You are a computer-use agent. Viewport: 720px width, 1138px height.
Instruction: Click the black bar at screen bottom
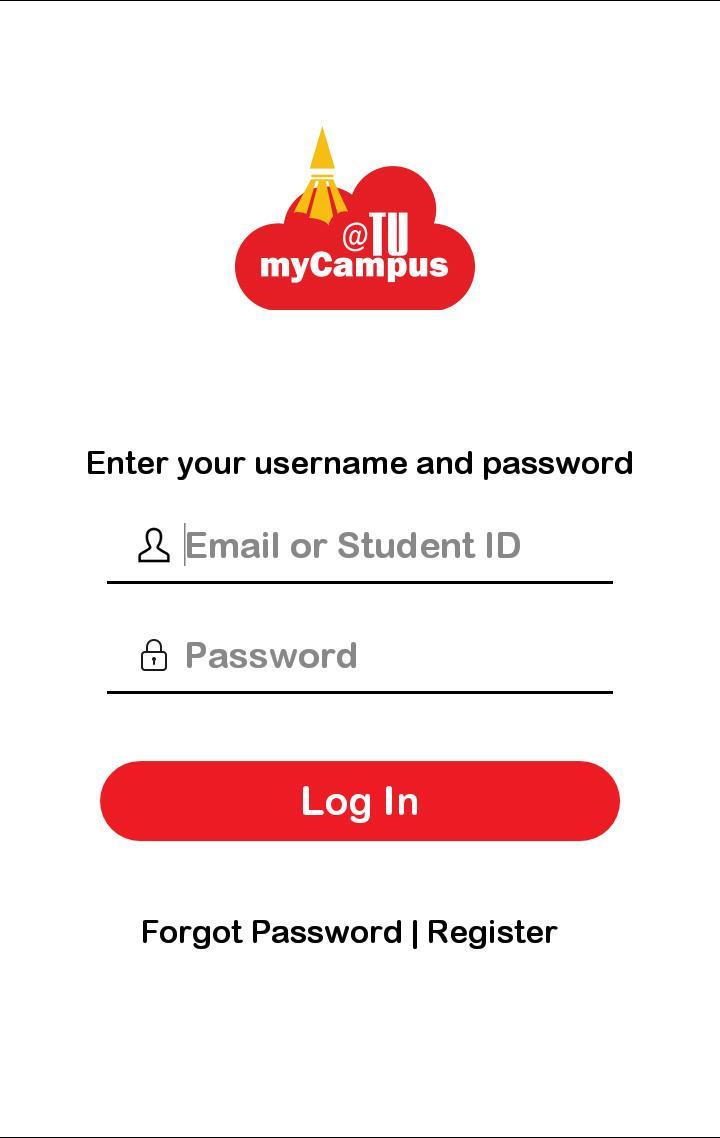(360, 1133)
